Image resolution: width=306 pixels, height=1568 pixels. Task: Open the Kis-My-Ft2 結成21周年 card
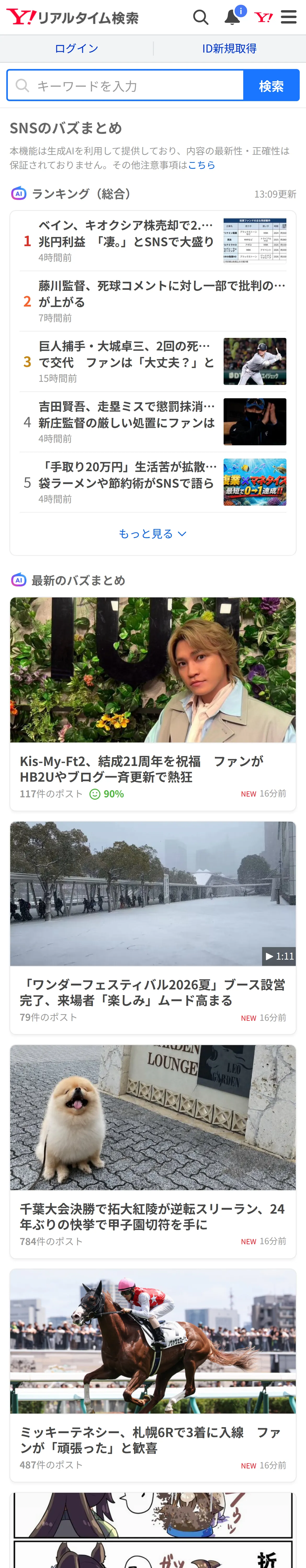153,704
